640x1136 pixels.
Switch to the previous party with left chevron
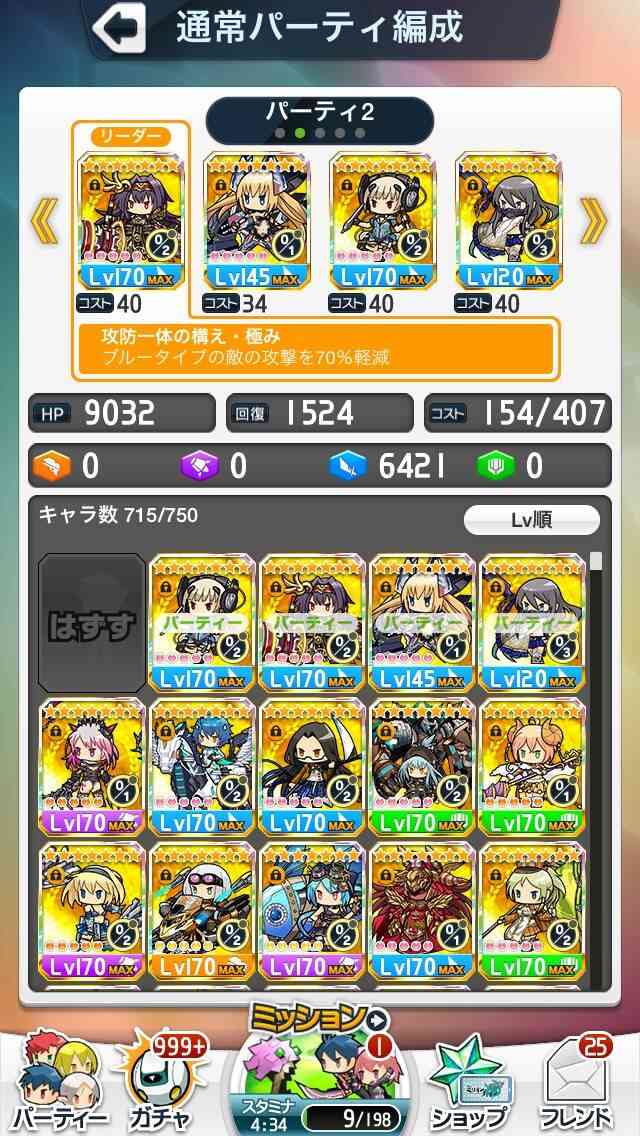pyautogui.click(x=43, y=222)
